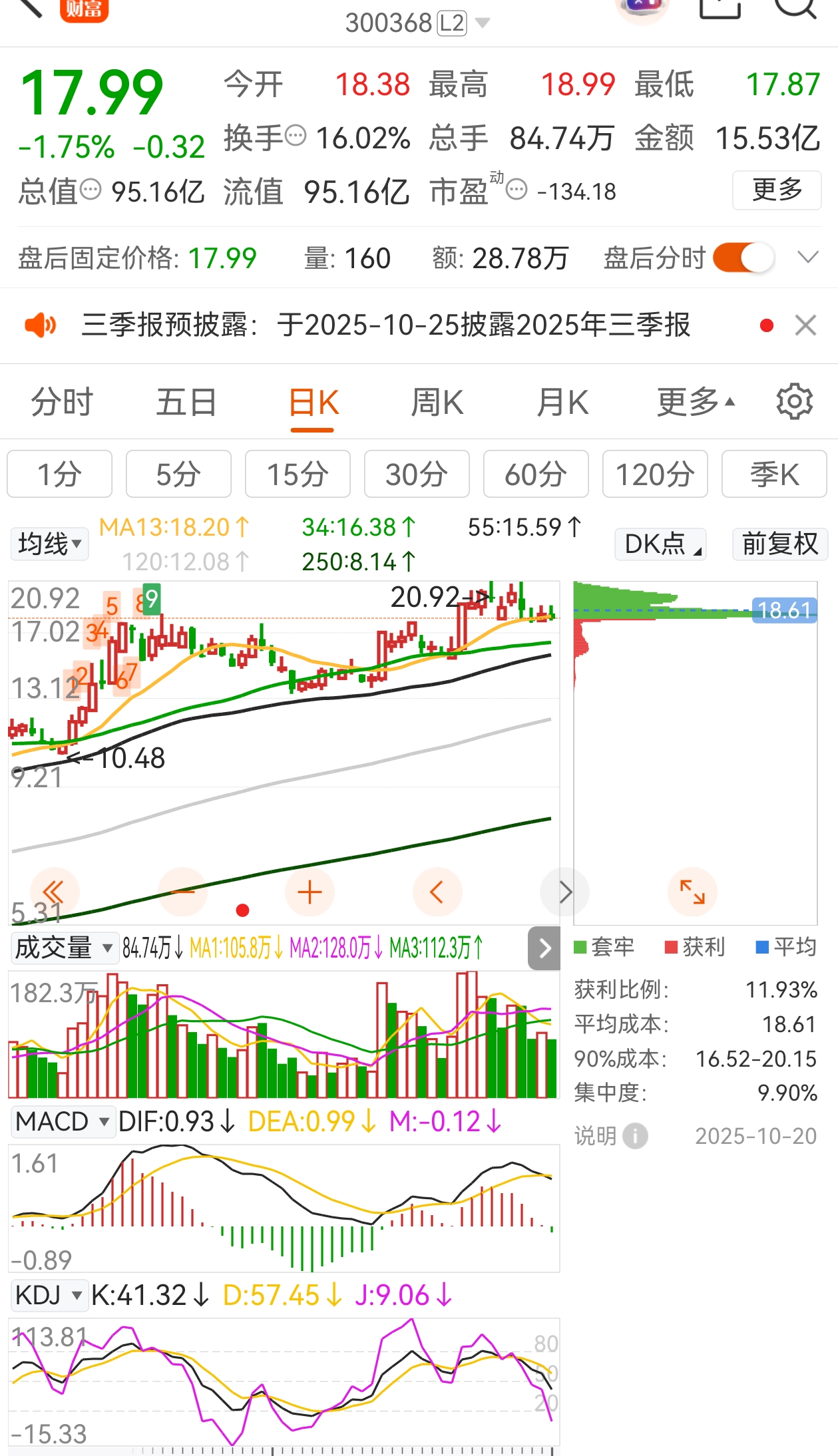This screenshot has height=1456, width=838.
Task: Open the 前复权 adjustment option
Action: click(x=780, y=544)
